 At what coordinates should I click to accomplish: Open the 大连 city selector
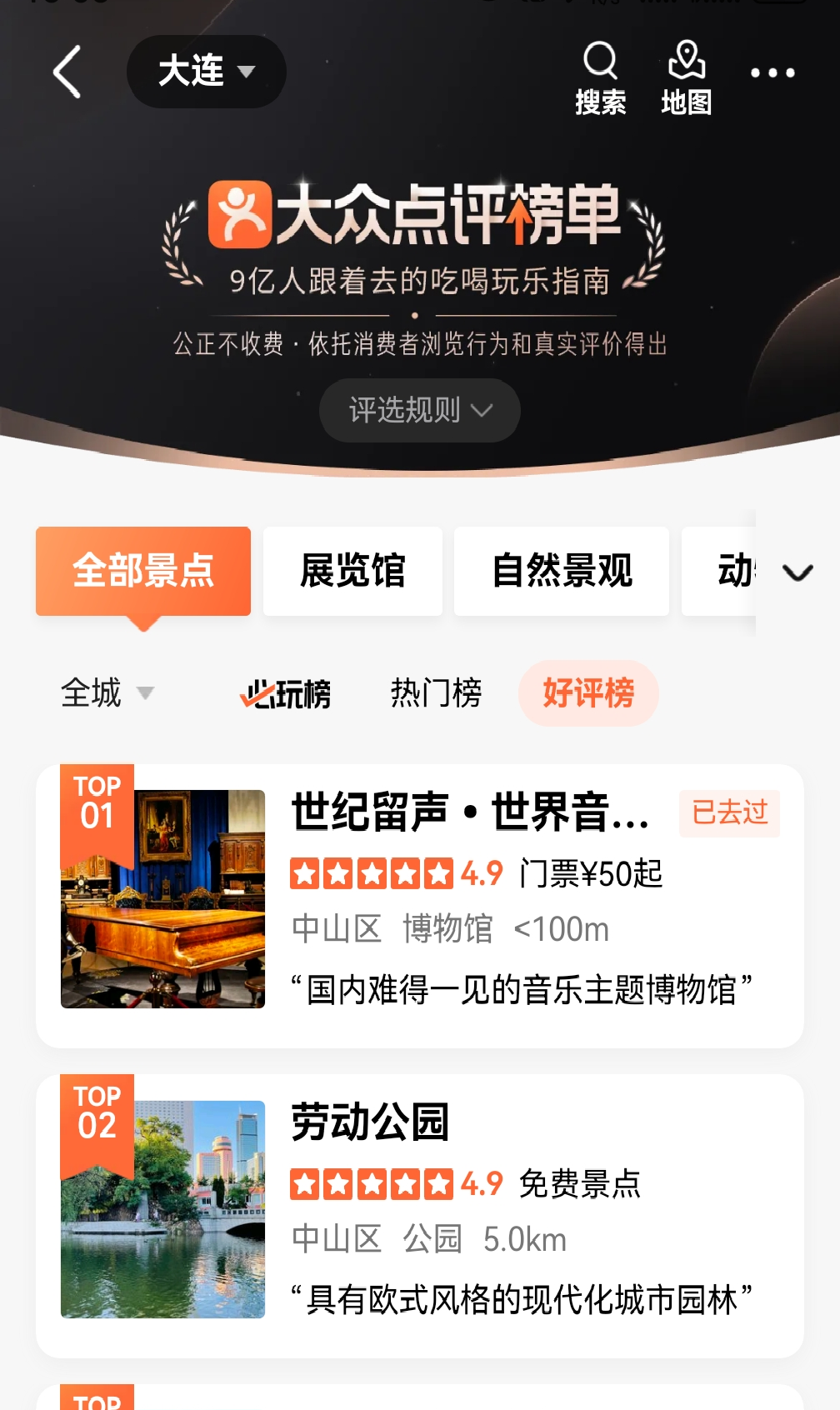(206, 72)
